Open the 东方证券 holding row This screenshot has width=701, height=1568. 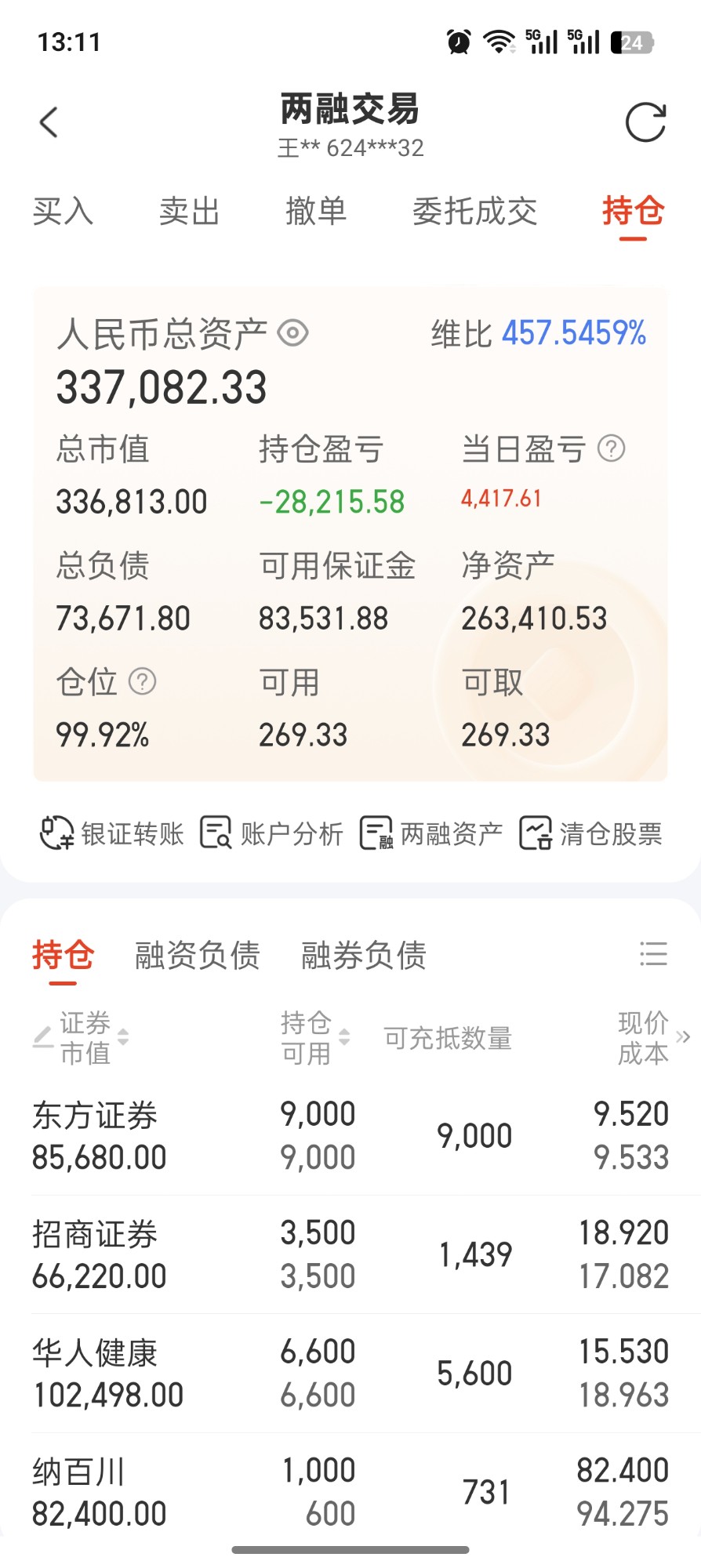pos(350,1135)
